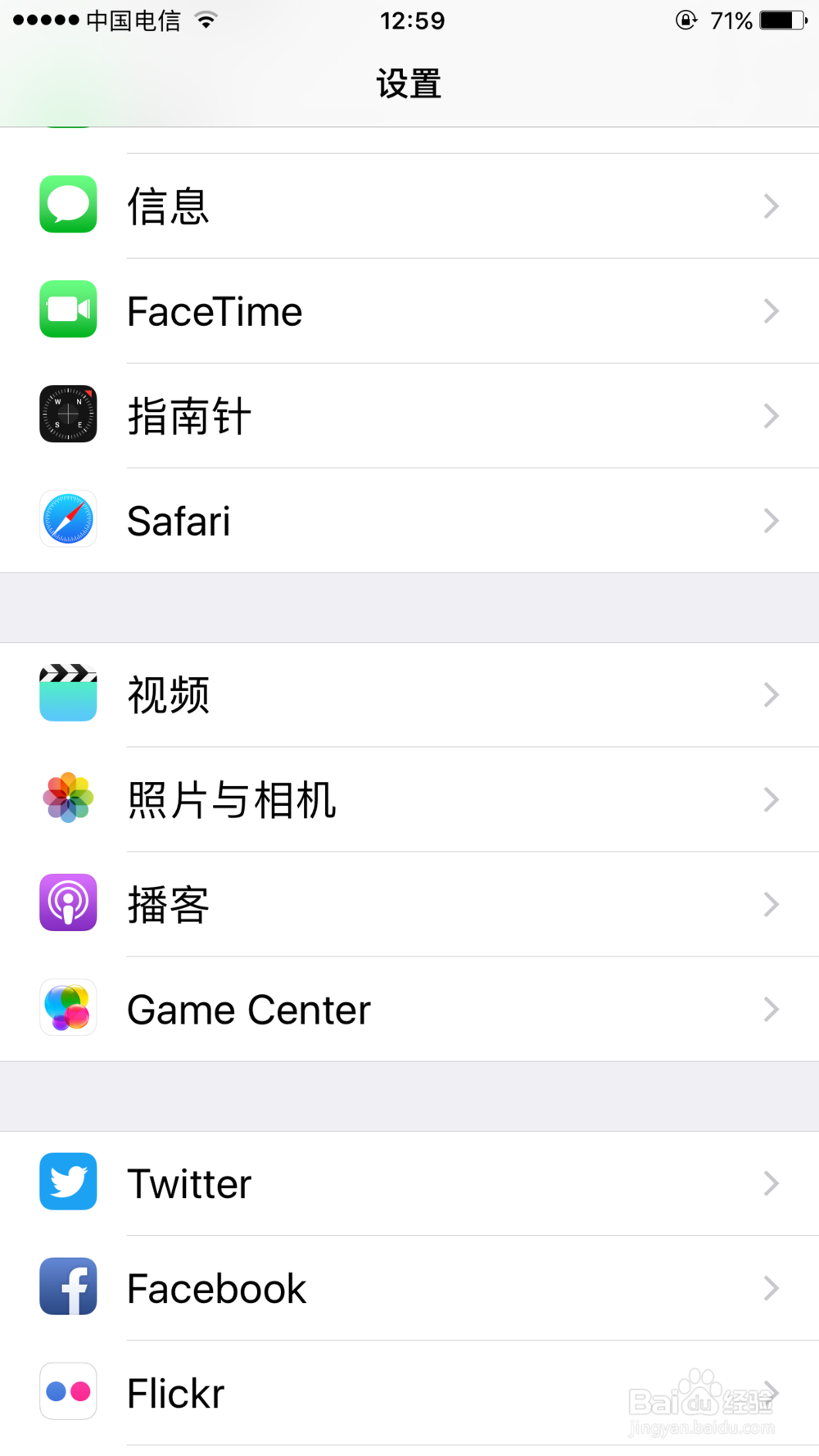Go to 播客 settings
This screenshot has width=819, height=1456.
(x=409, y=904)
